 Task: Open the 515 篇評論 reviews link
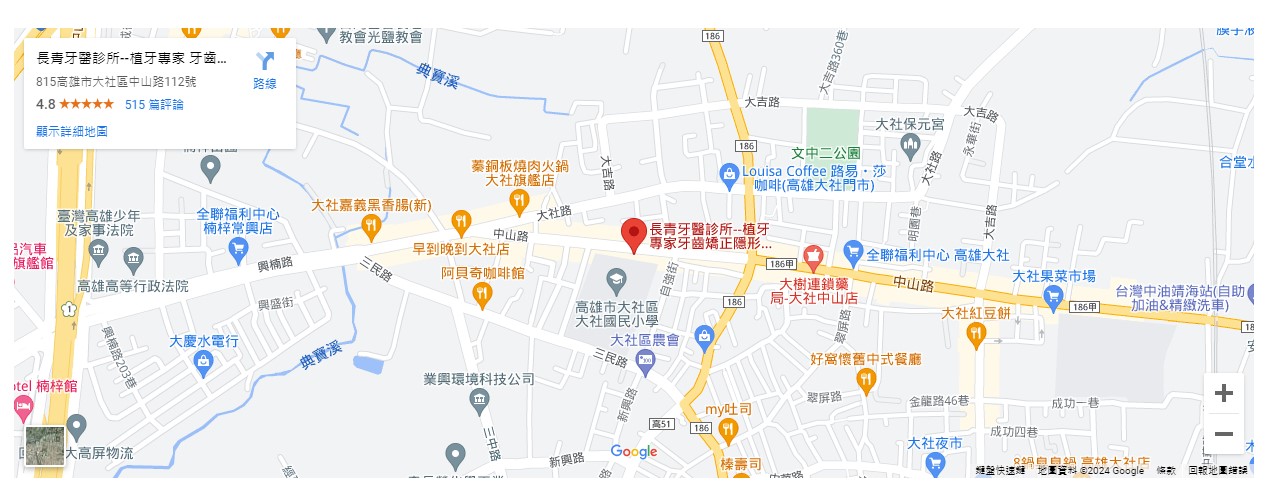point(154,104)
